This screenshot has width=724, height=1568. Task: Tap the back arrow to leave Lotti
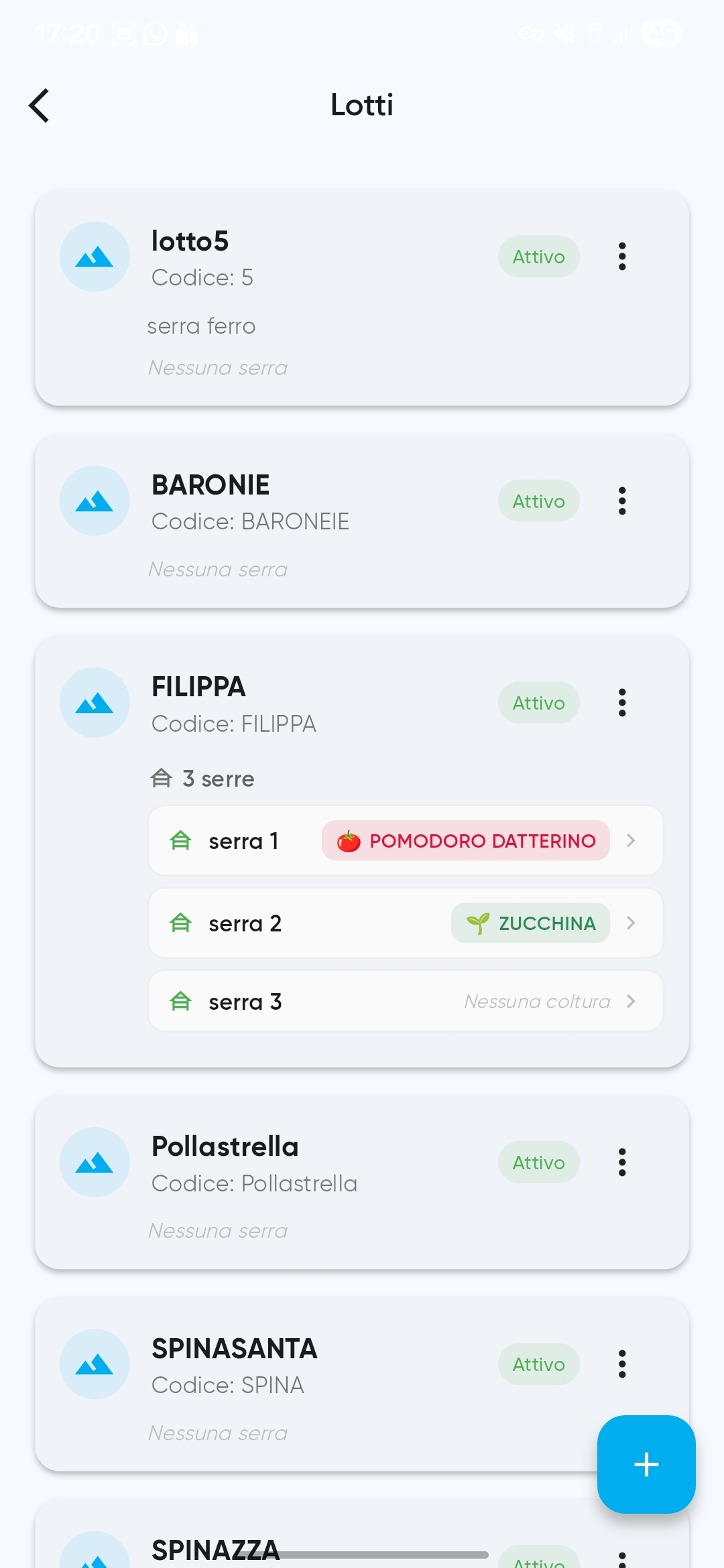tap(40, 105)
